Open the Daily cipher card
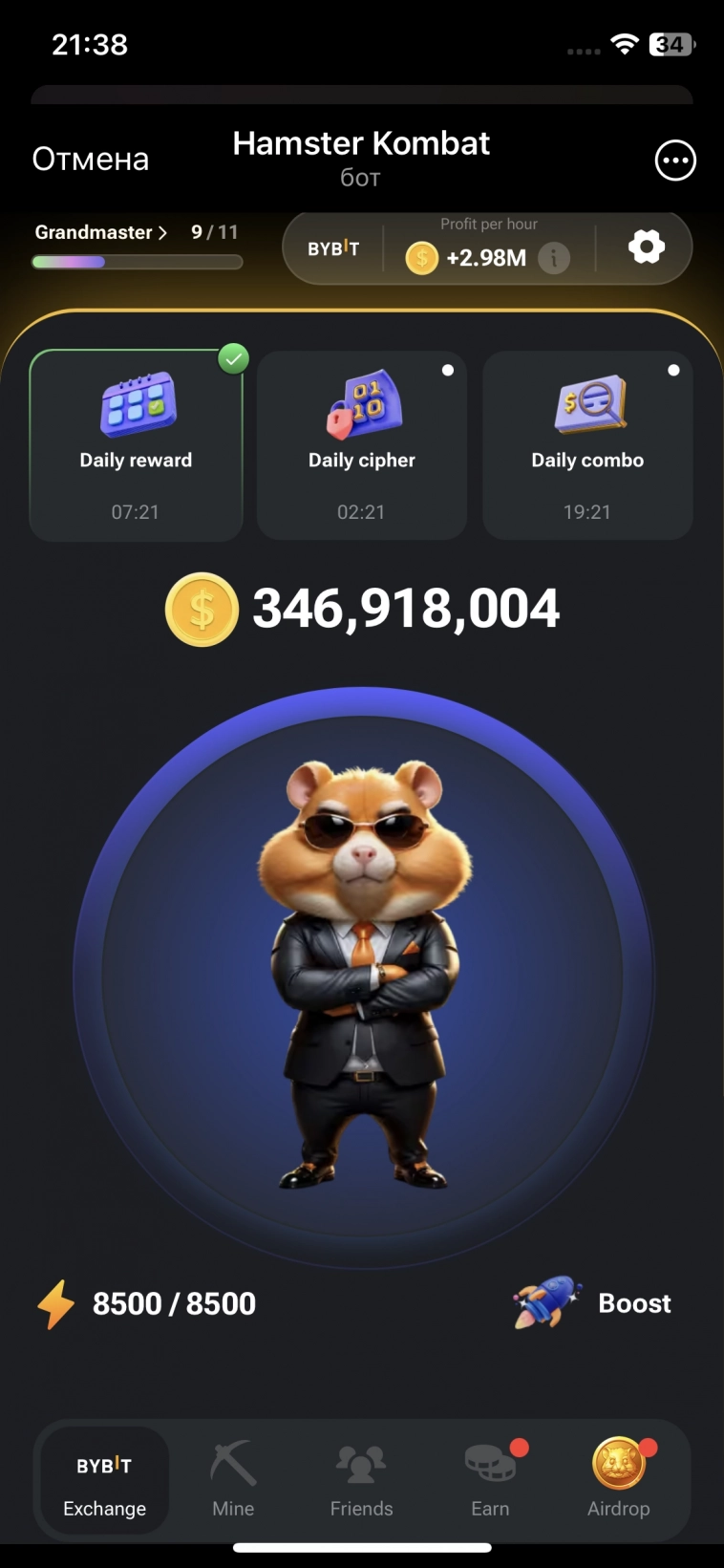724x1568 pixels. [361, 445]
